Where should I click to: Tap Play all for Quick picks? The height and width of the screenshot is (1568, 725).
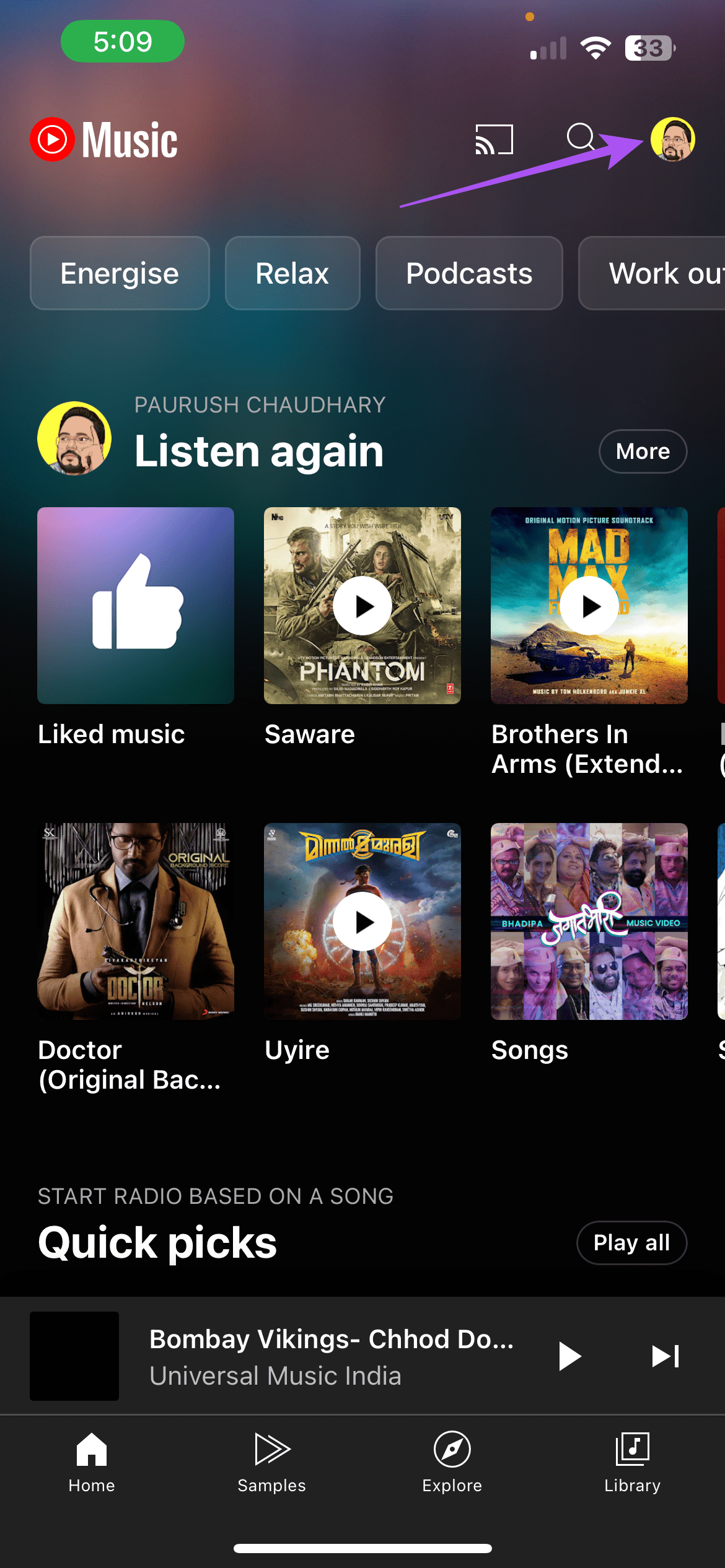pyautogui.click(x=631, y=1242)
